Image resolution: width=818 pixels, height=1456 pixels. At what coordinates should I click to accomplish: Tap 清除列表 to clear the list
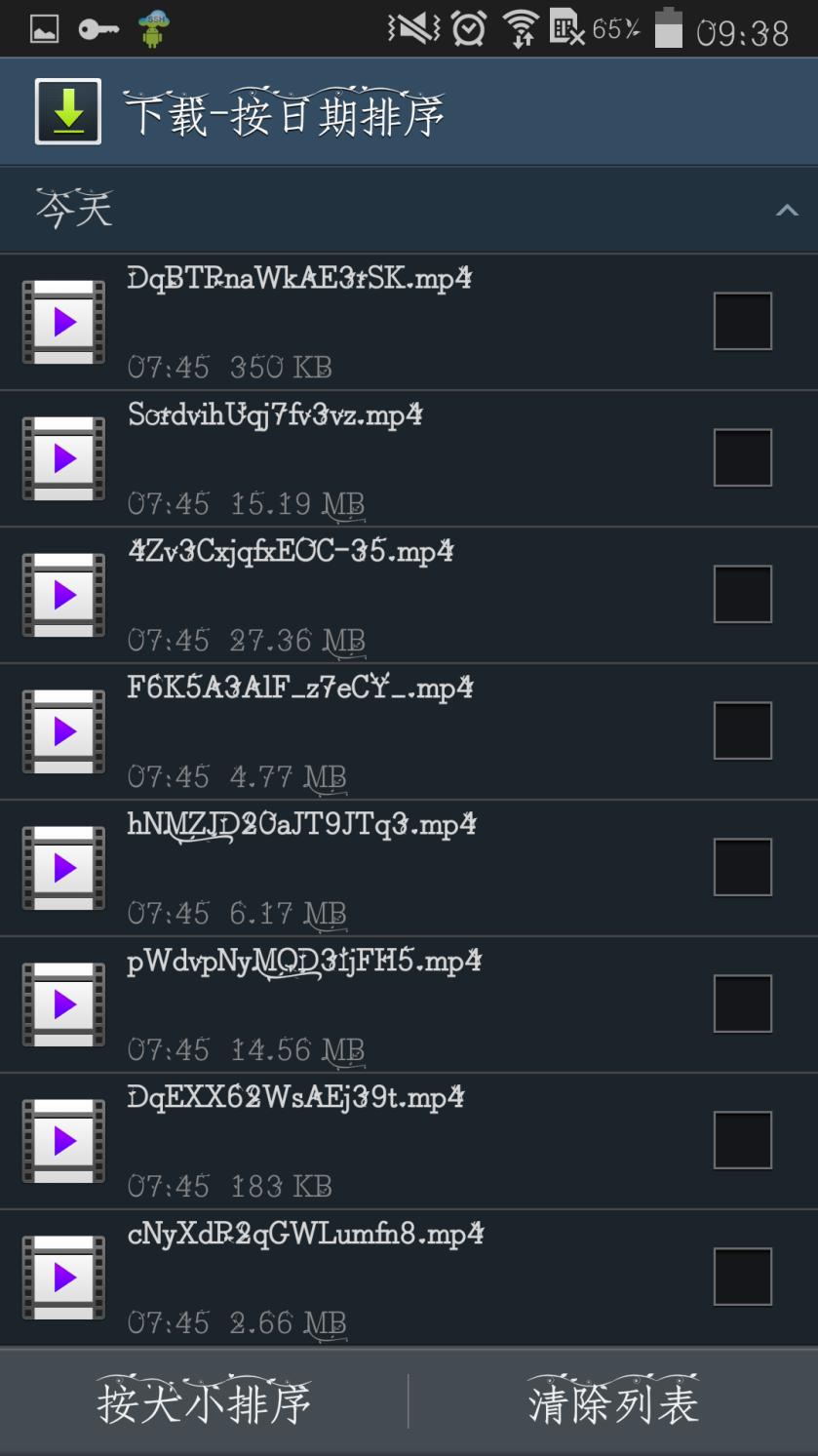click(613, 1402)
